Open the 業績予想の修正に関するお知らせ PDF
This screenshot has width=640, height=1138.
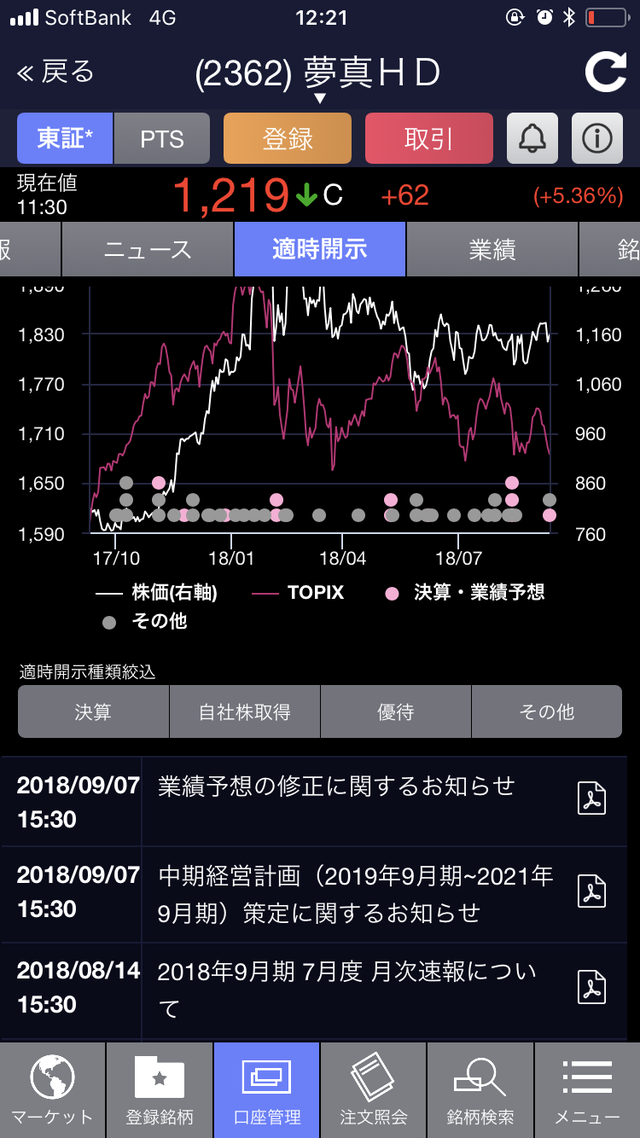(x=591, y=799)
